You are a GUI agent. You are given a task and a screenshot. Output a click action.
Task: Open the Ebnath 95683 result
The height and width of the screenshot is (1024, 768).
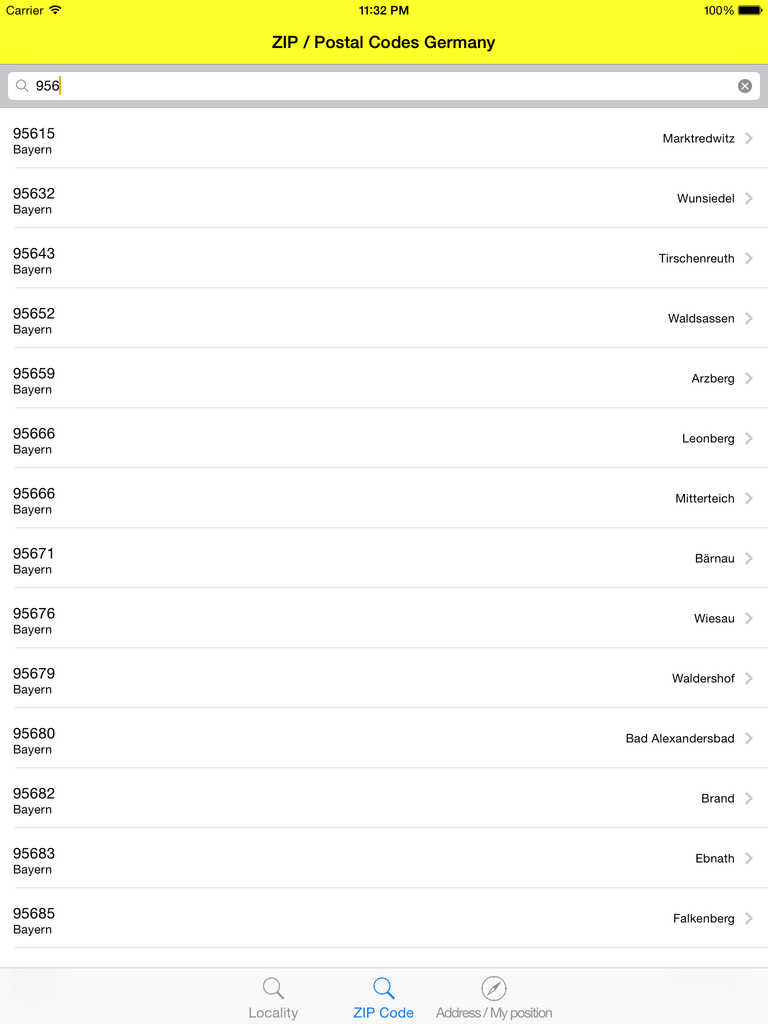tap(384, 858)
